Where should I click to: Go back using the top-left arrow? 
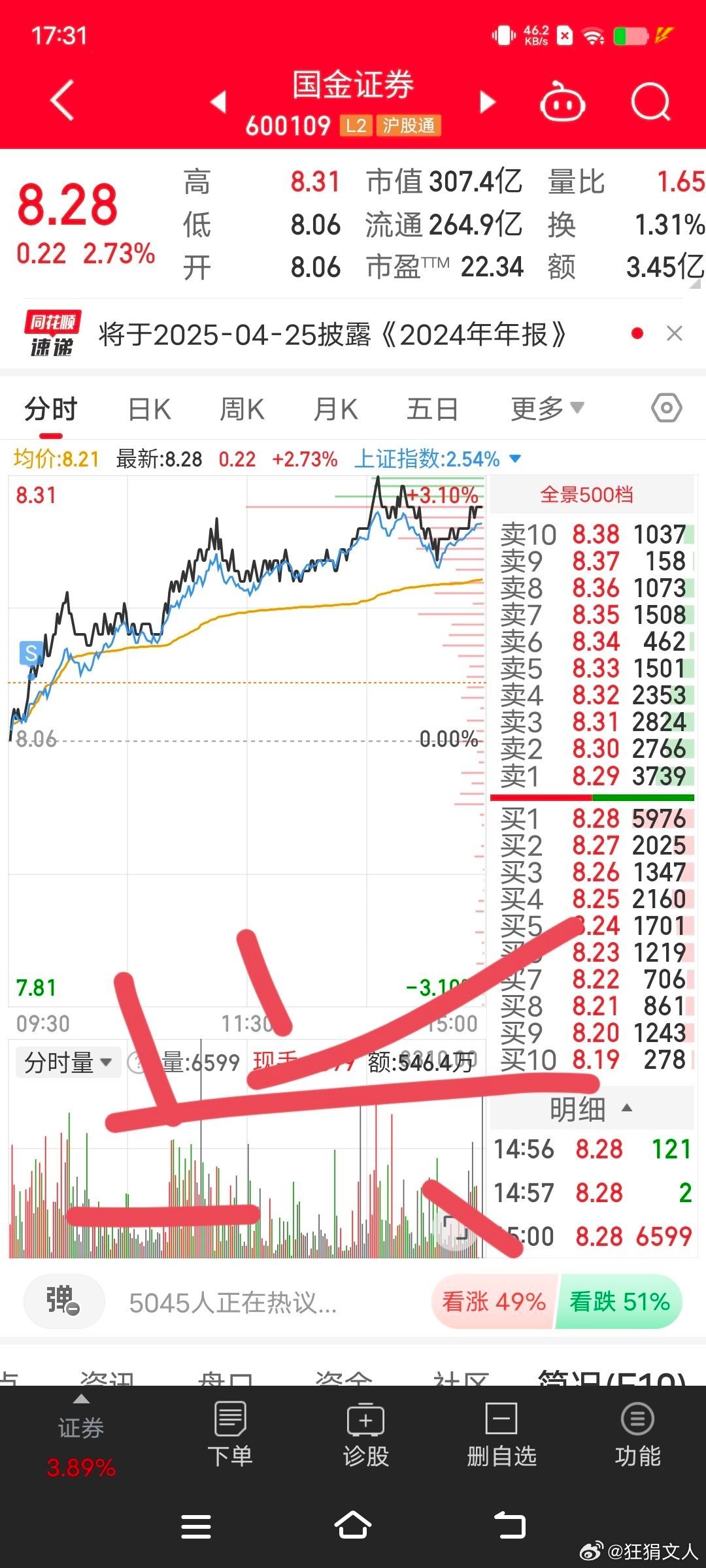point(62,101)
